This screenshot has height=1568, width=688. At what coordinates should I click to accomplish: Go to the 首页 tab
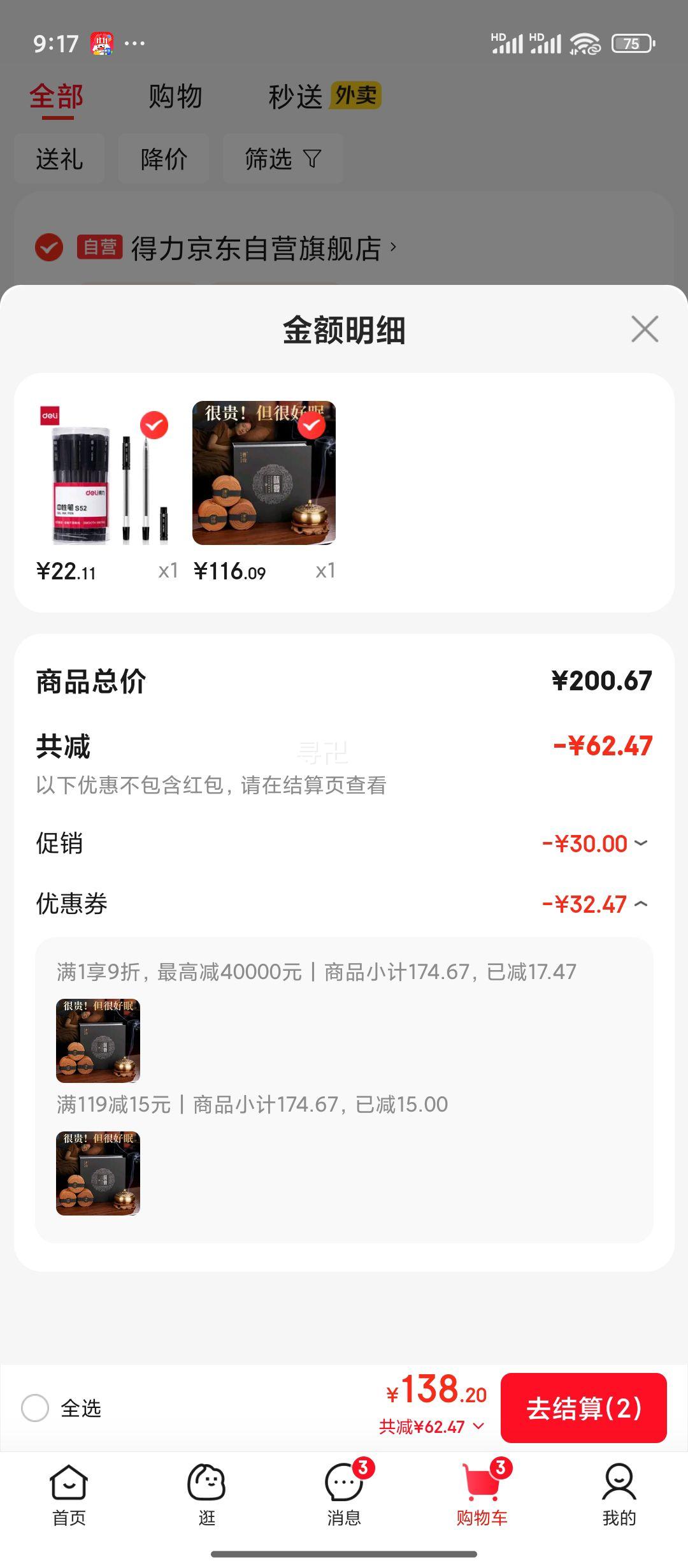69,1495
